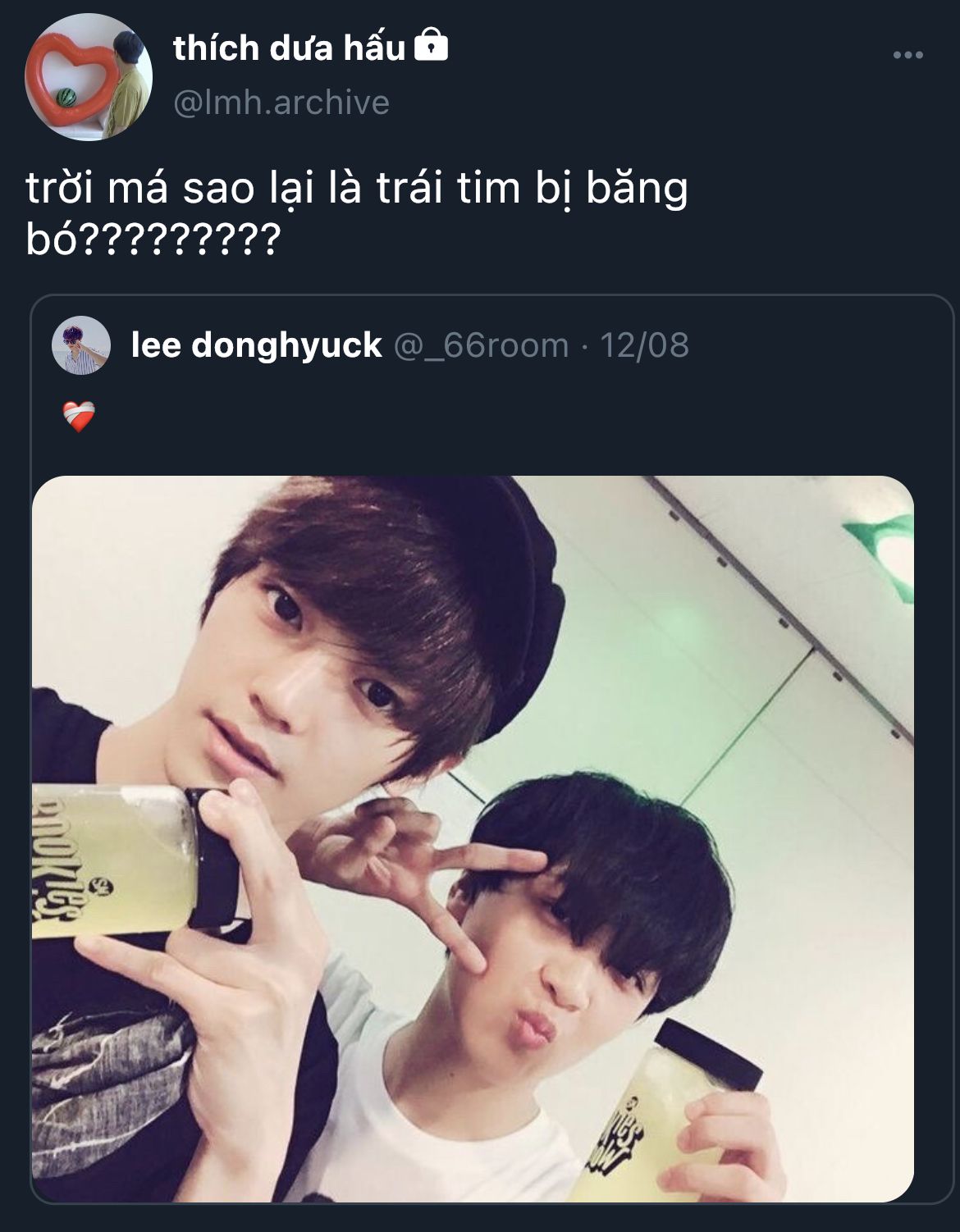
Task: Open thích dưa hấu's profile picture
Action: click(x=89, y=77)
